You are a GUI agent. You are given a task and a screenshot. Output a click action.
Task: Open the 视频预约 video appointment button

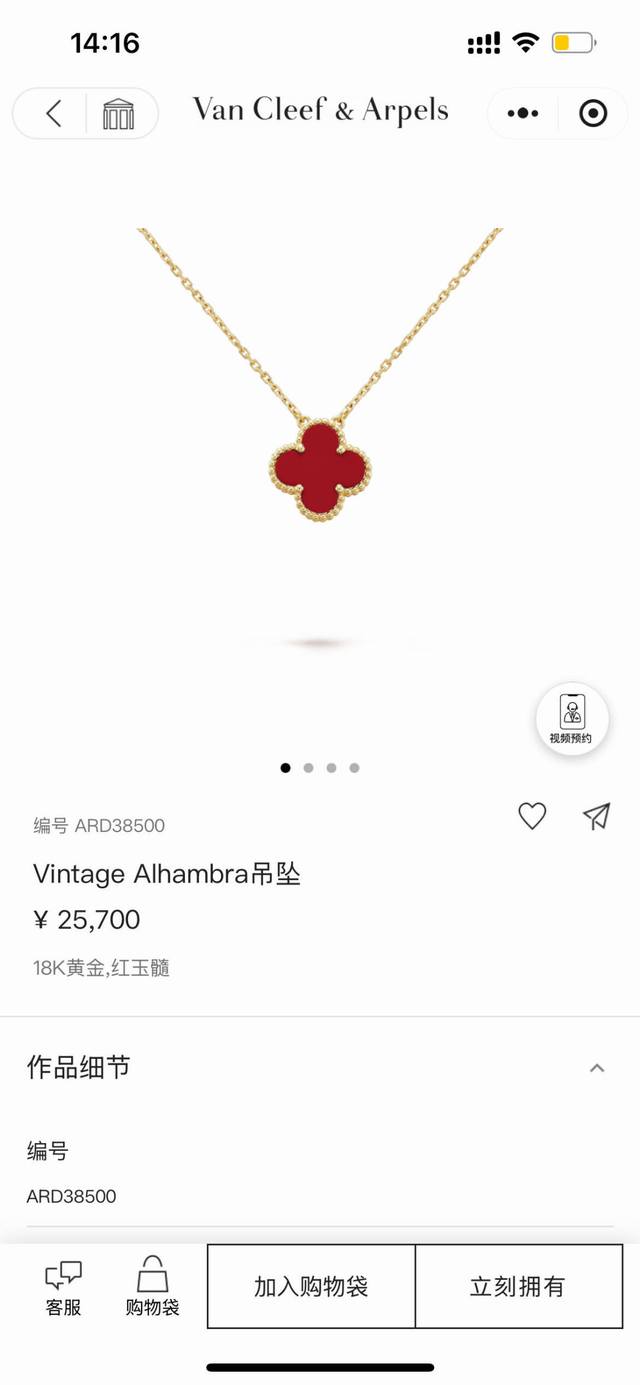571,719
